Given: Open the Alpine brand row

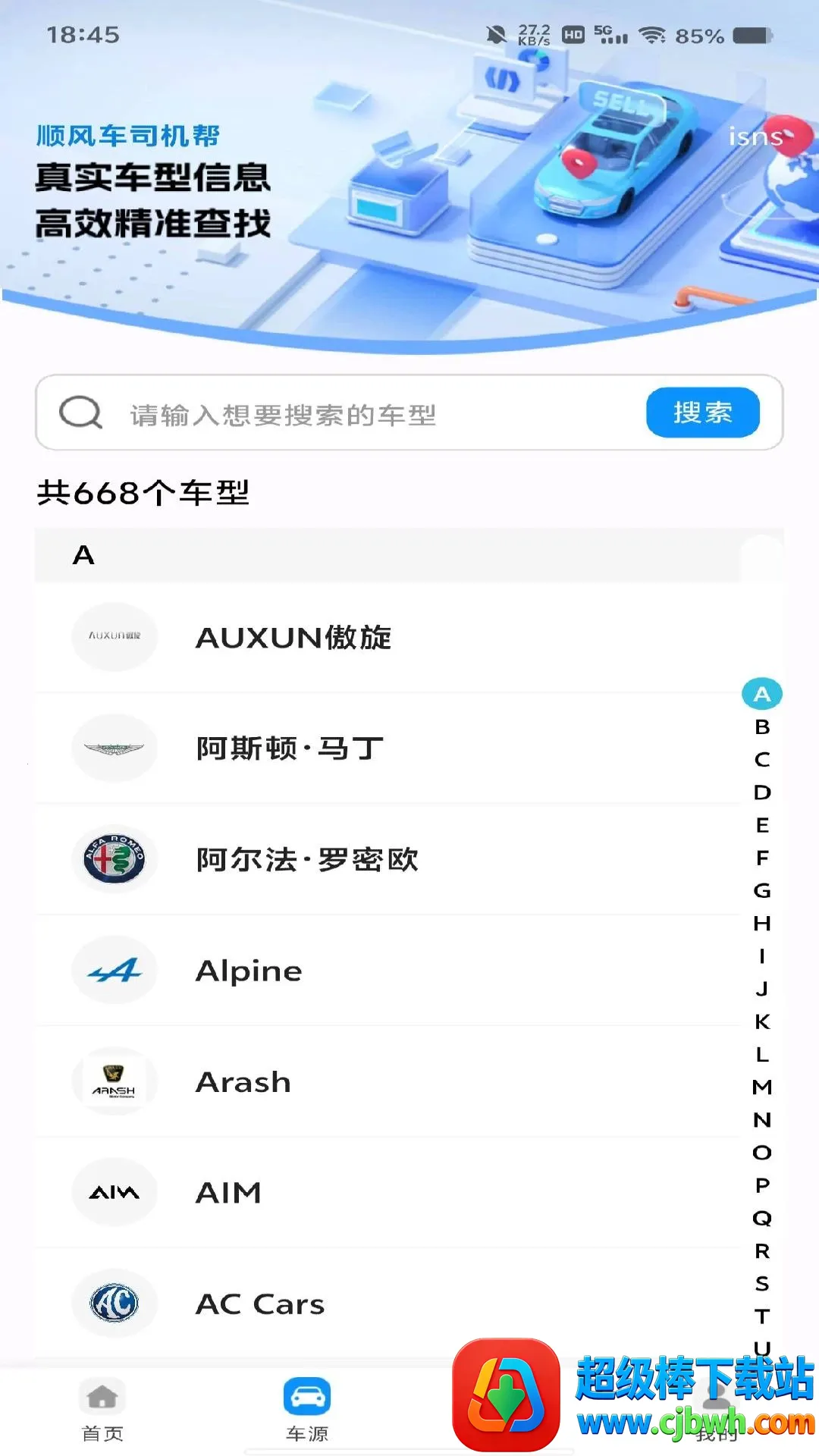Looking at the screenshot, I should coord(387,970).
